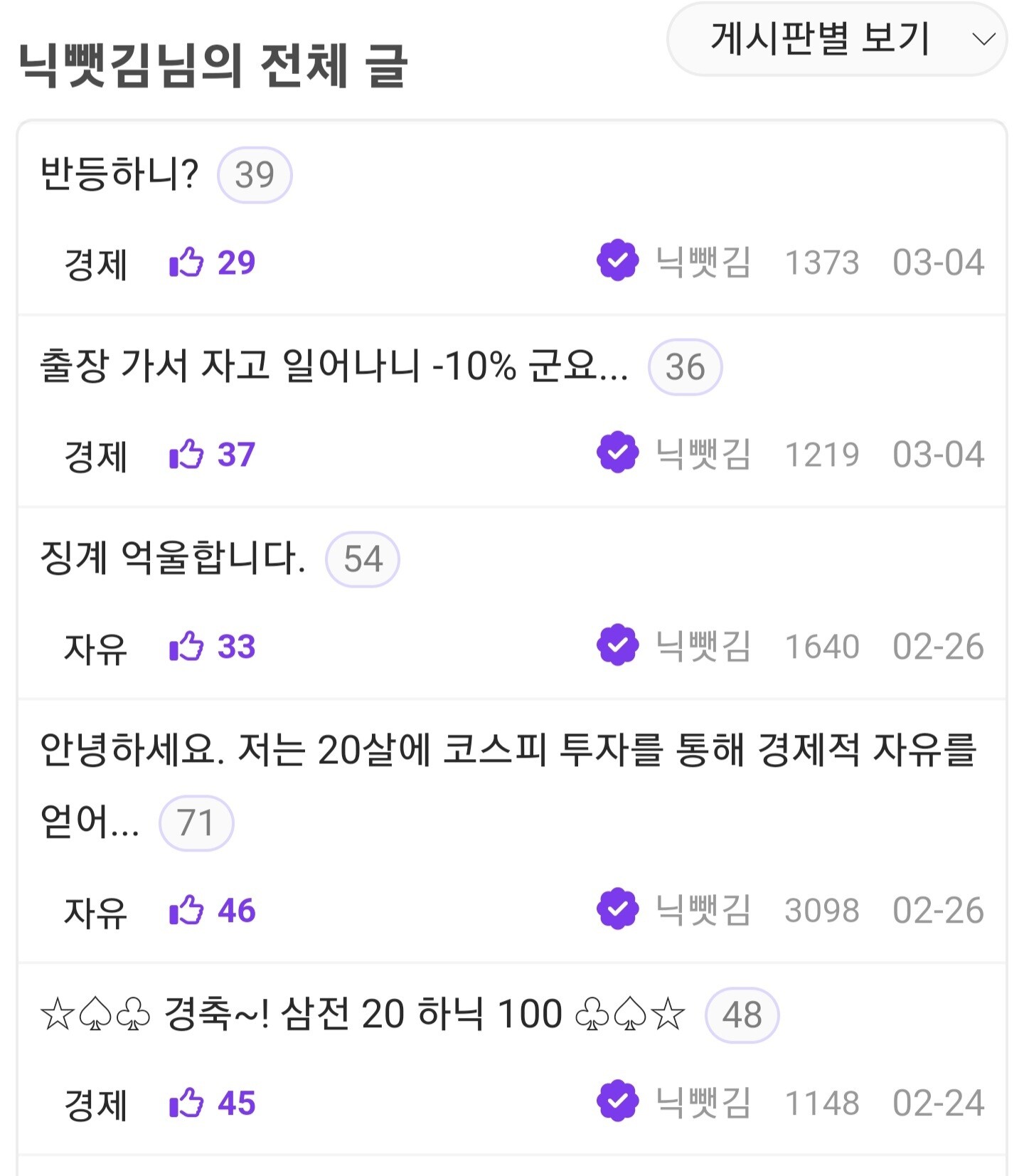Tap the 36 comment count badge
The width and height of the screenshot is (1024, 1176).
click(685, 367)
